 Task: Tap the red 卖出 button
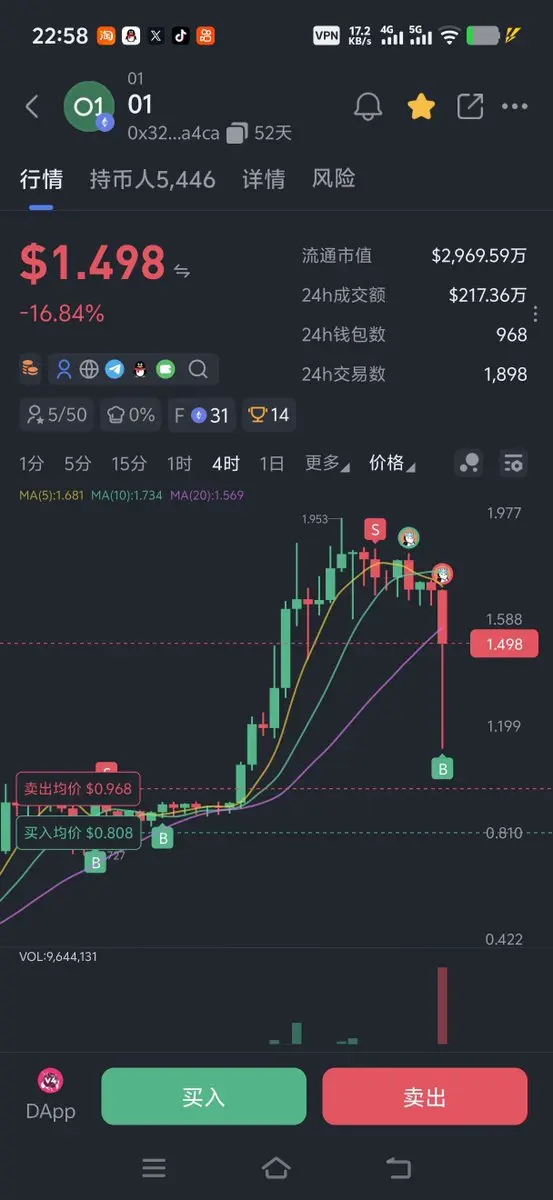(x=424, y=1097)
